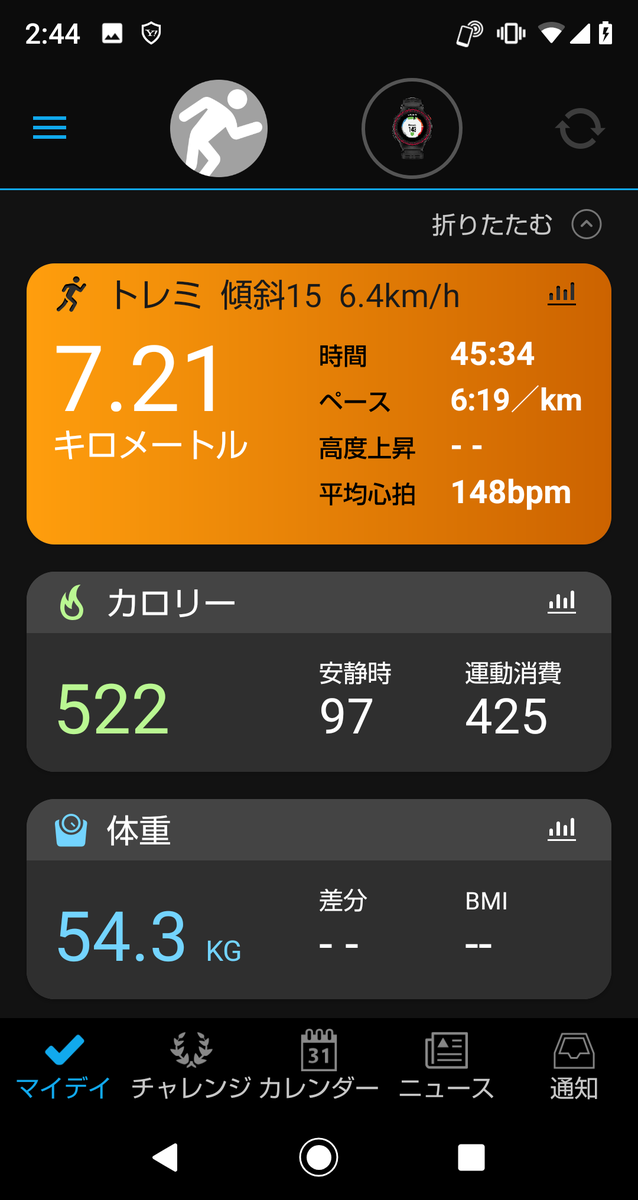Open the running profile avatar
The width and height of the screenshot is (638, 1200).
click(219, 128)
